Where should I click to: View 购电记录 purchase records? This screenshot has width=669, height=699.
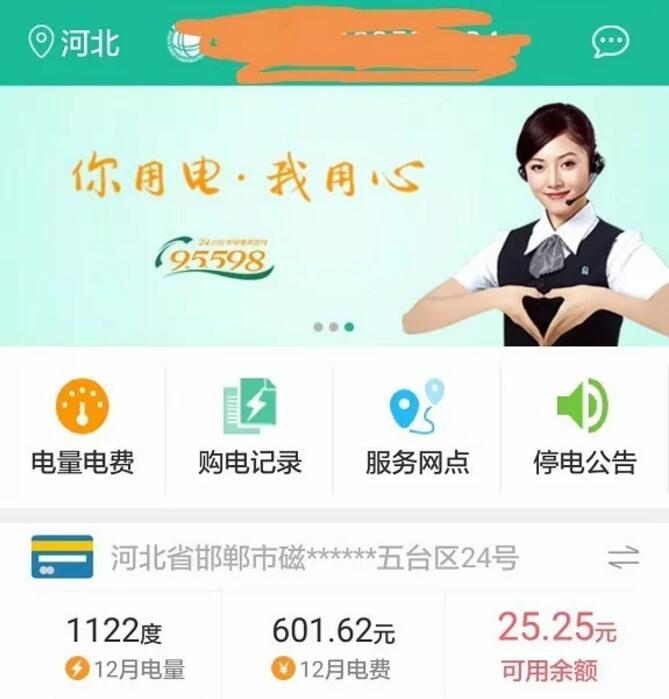250,427
